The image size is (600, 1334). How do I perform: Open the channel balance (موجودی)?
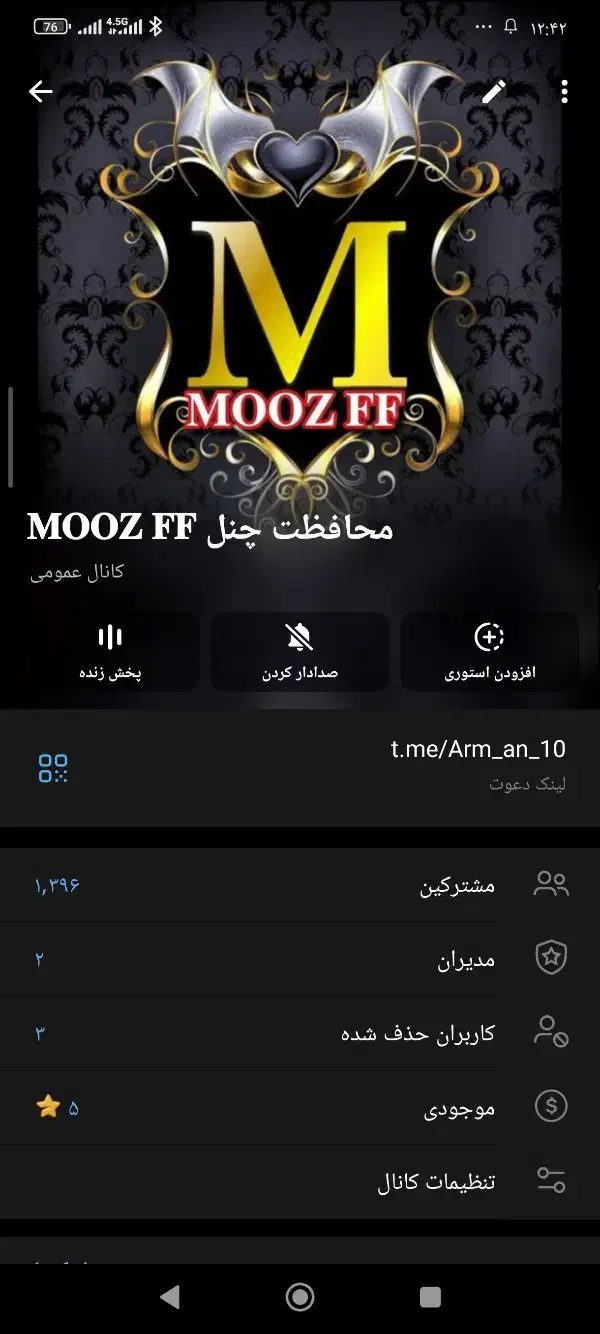(x=300, y=1107)
